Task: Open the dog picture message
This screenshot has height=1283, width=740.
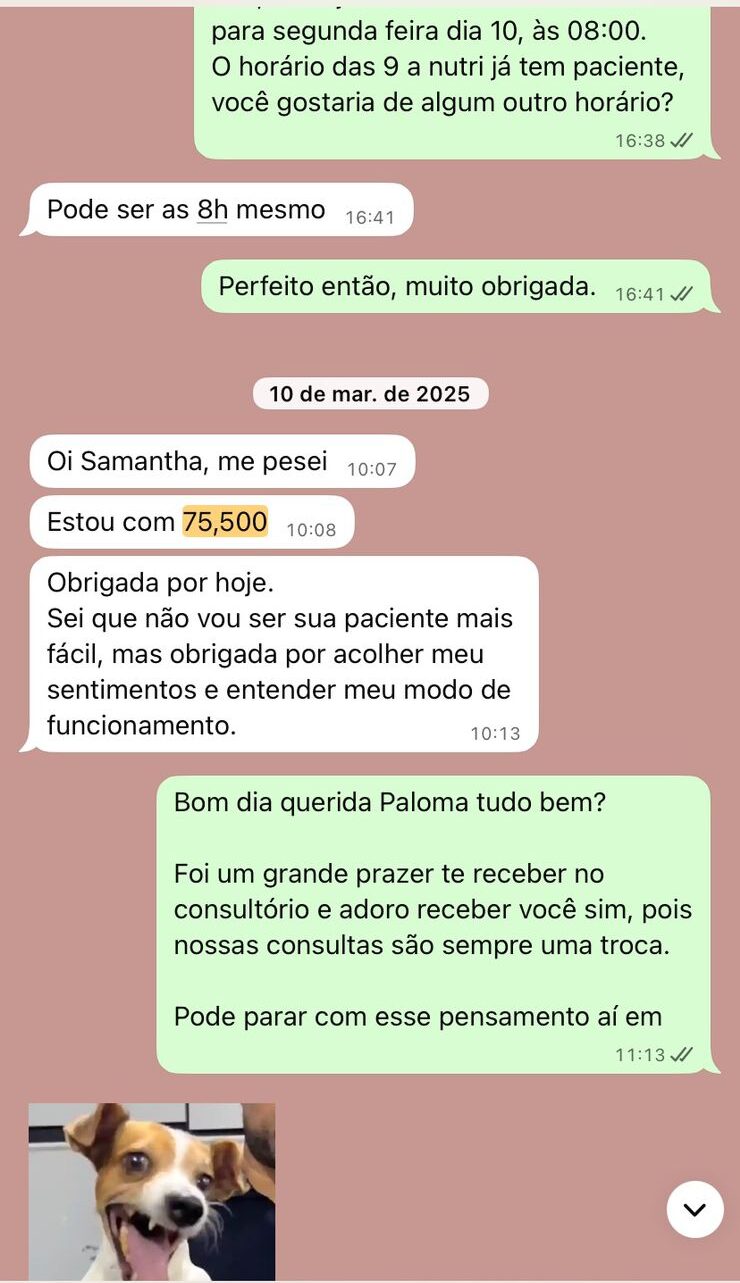Action: pos(152,1190)
